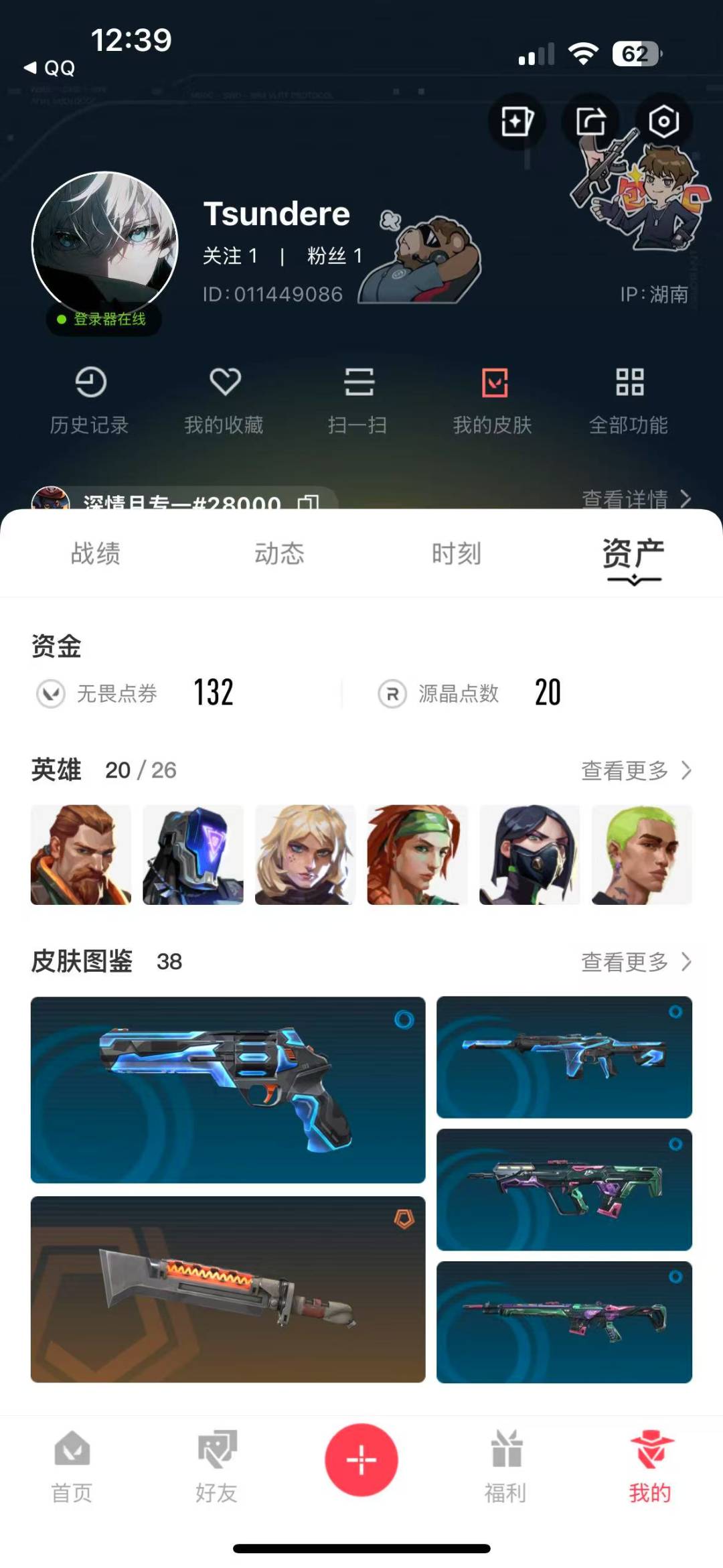Launch 扫一扫 scanner

coord(358,401)
